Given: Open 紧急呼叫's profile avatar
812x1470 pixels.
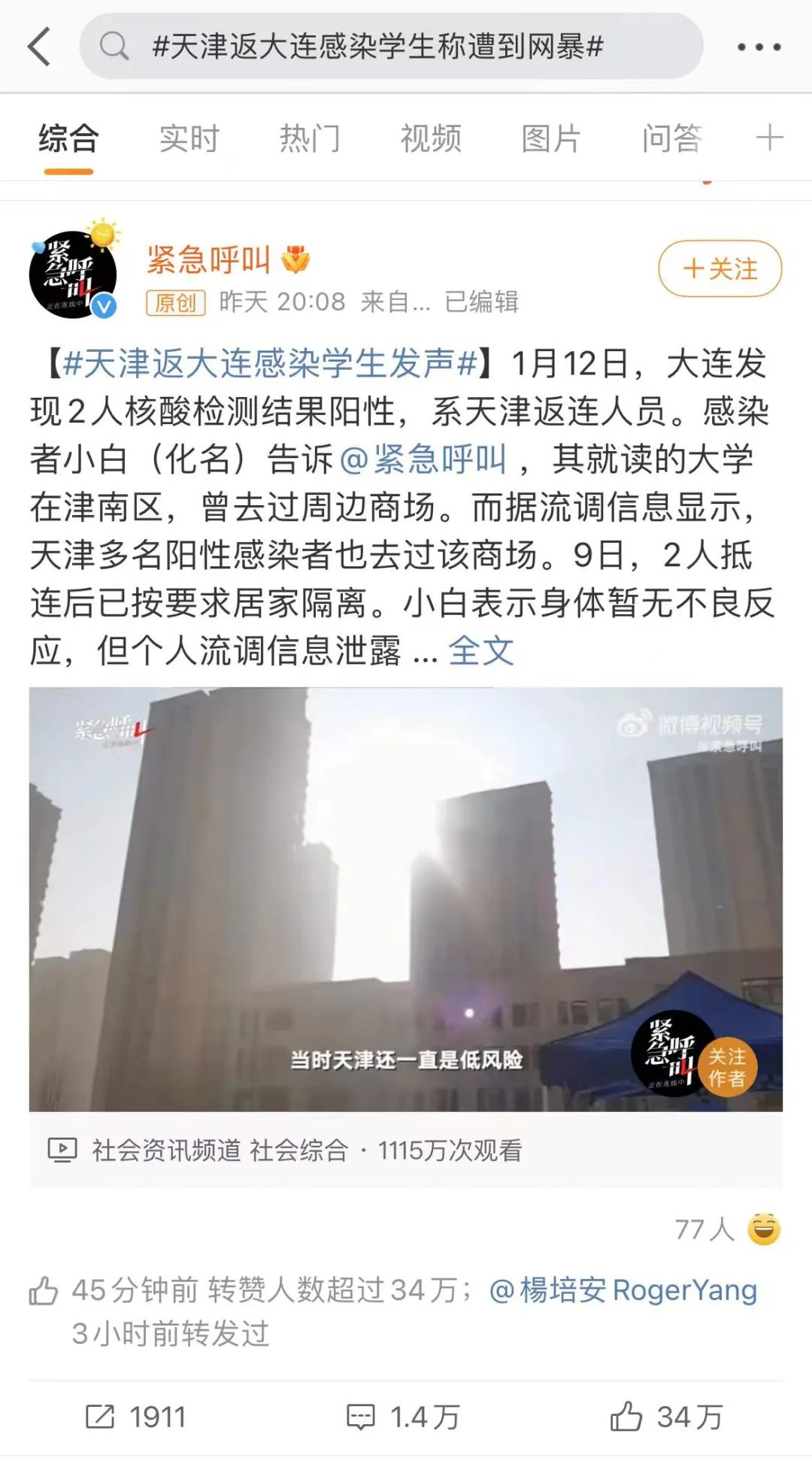Looking at the screenshot, I should [x=73, y=274].
